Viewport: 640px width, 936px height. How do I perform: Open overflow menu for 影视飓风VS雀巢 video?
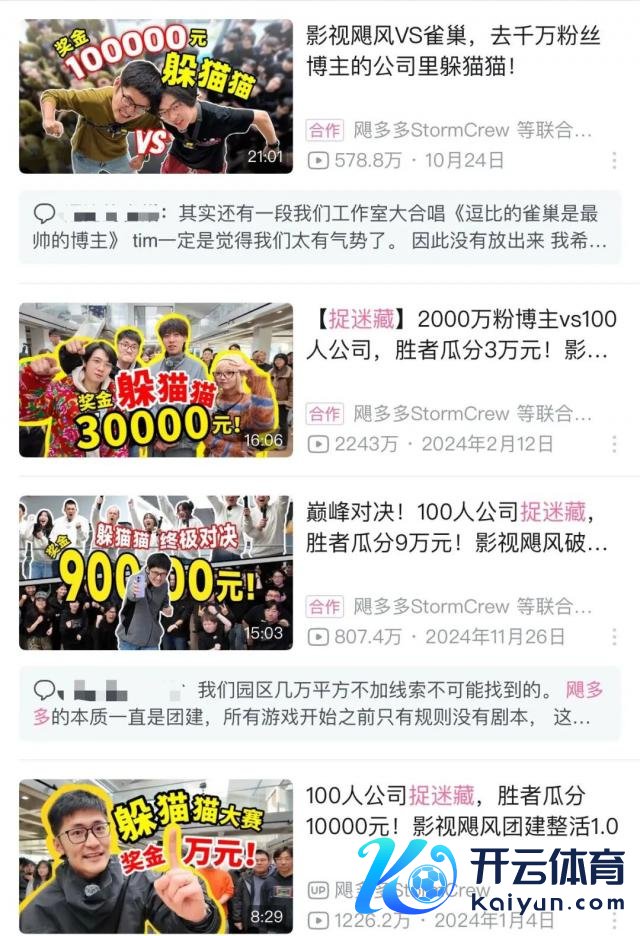[x=614, y=161]
